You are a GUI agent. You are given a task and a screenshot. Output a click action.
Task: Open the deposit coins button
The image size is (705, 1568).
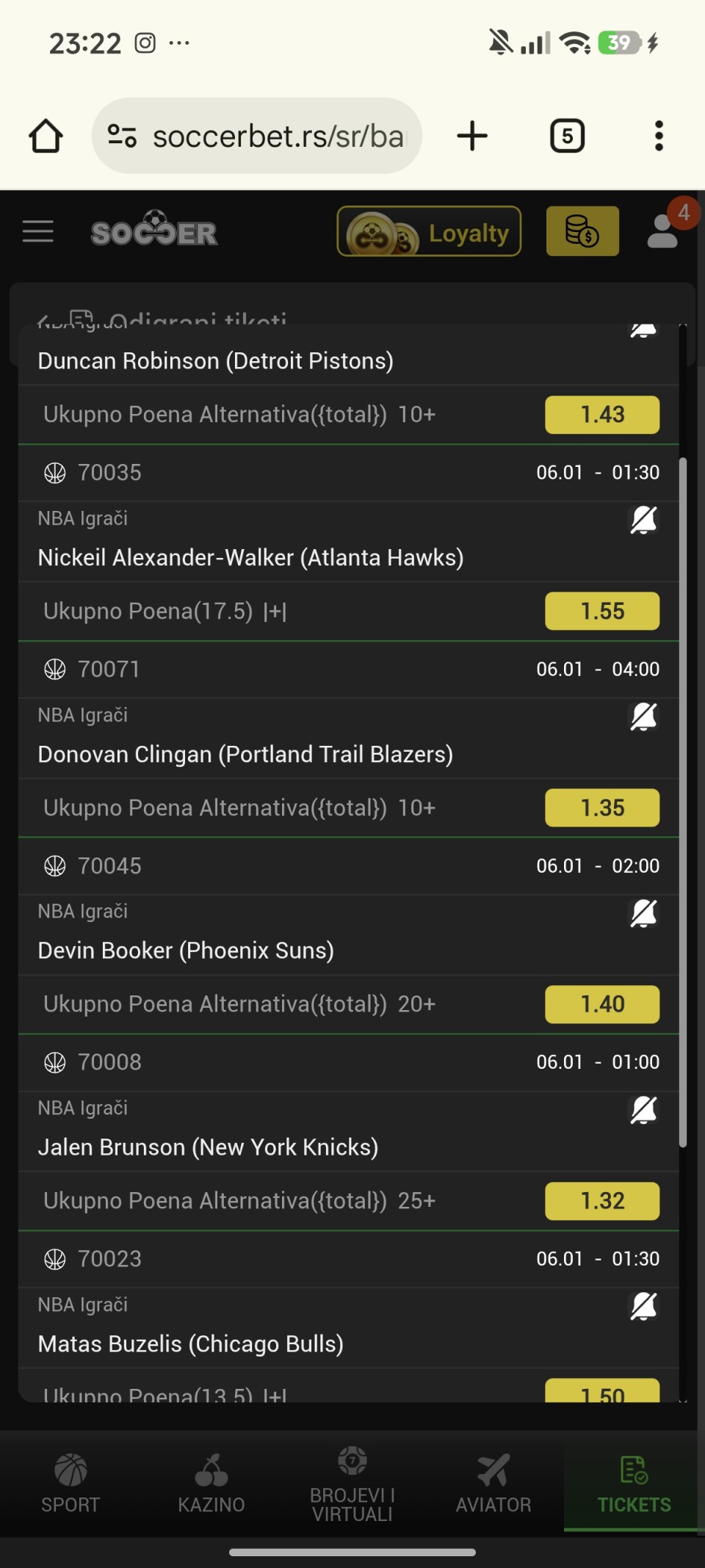582,232
